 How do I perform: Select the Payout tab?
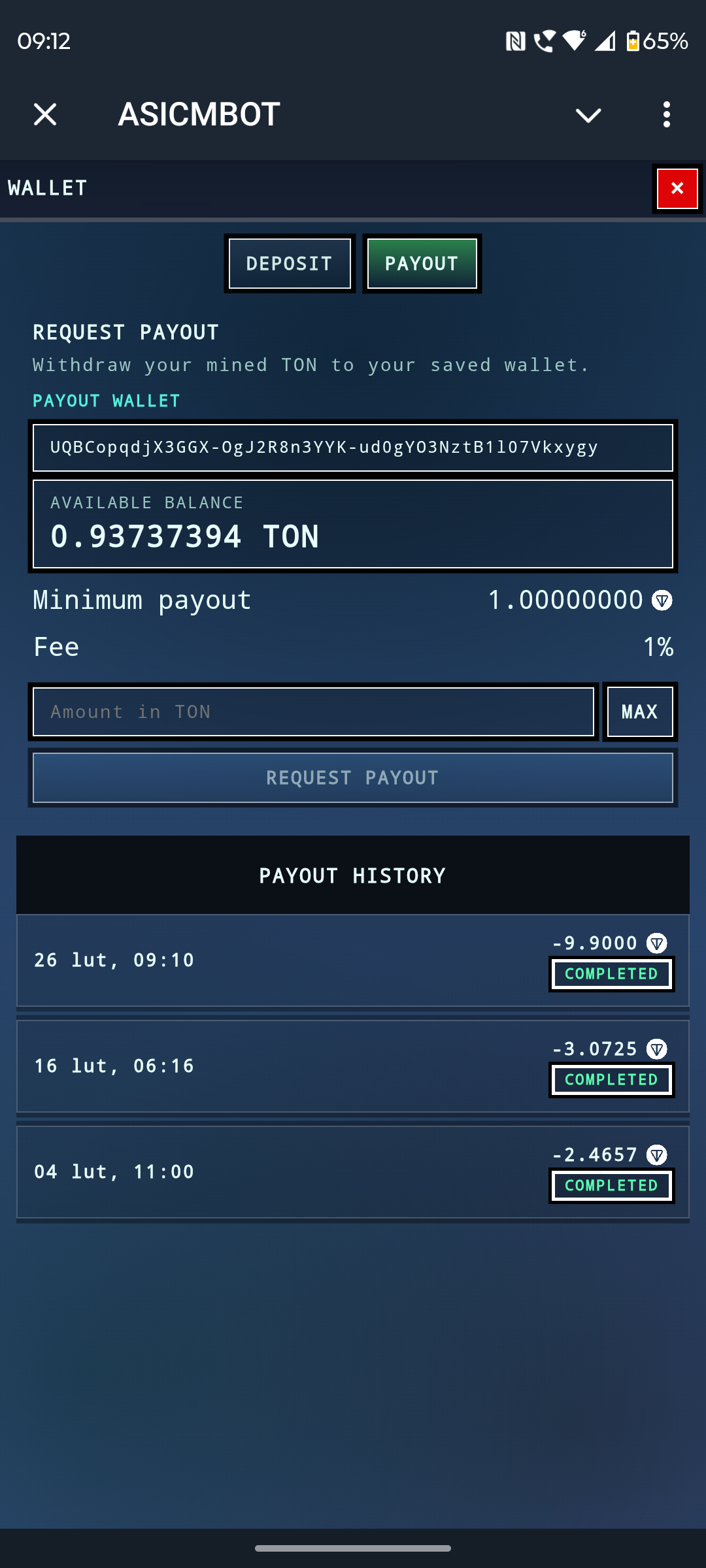pos(422,263)
